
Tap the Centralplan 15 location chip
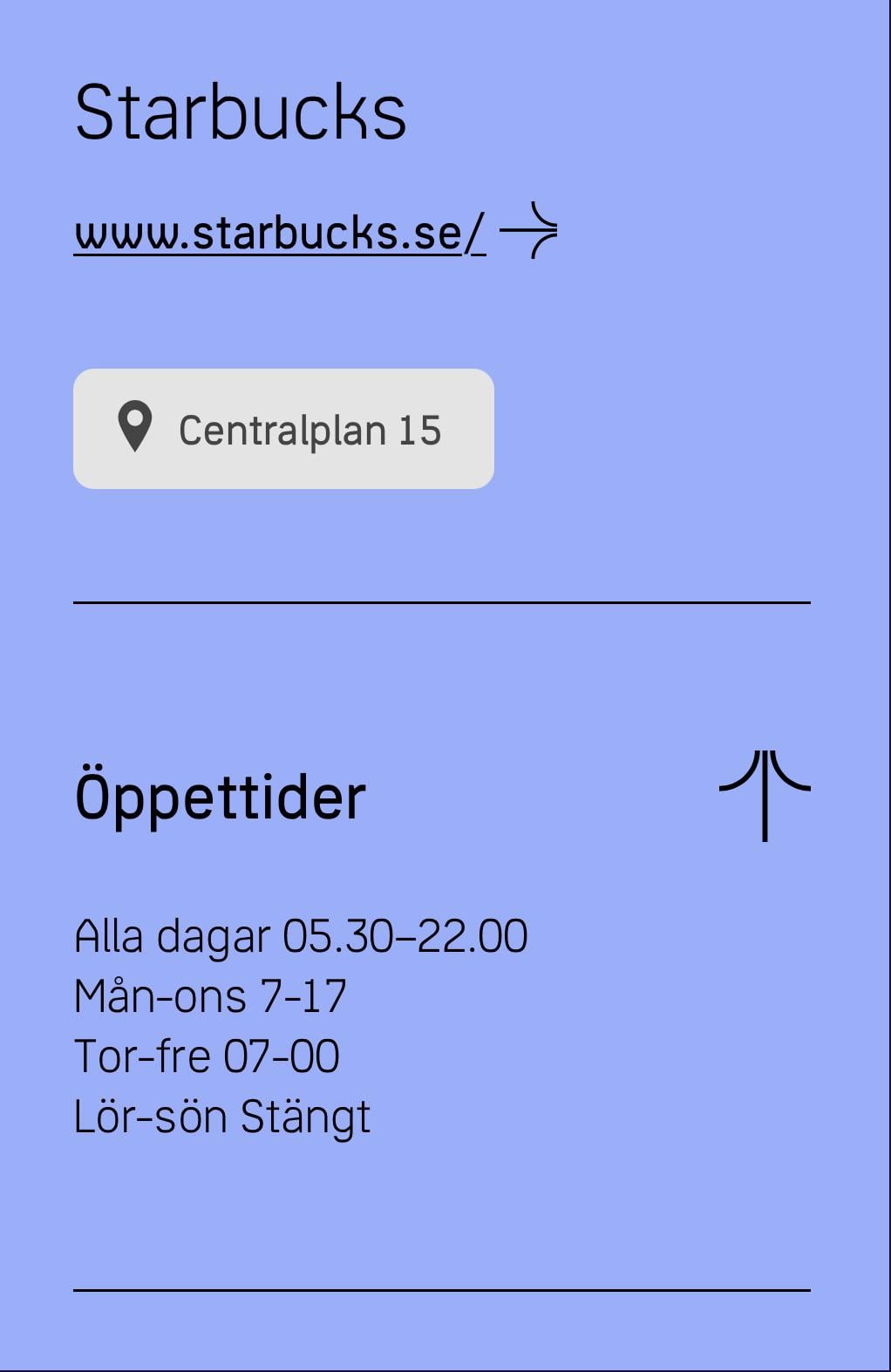tap(283, 429)
